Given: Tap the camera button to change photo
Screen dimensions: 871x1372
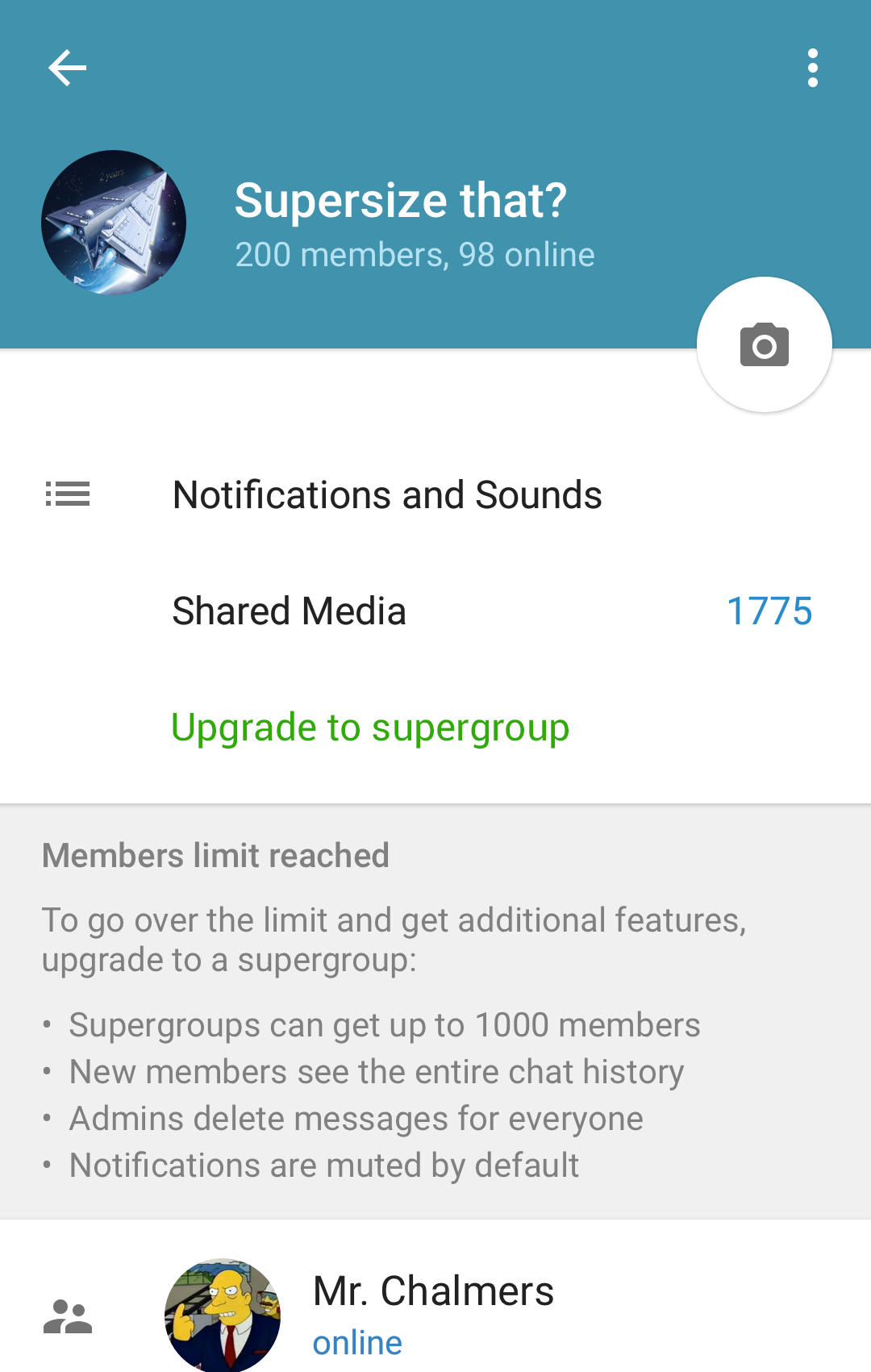Looking at the screenshot, I should [x=764, y=345].
